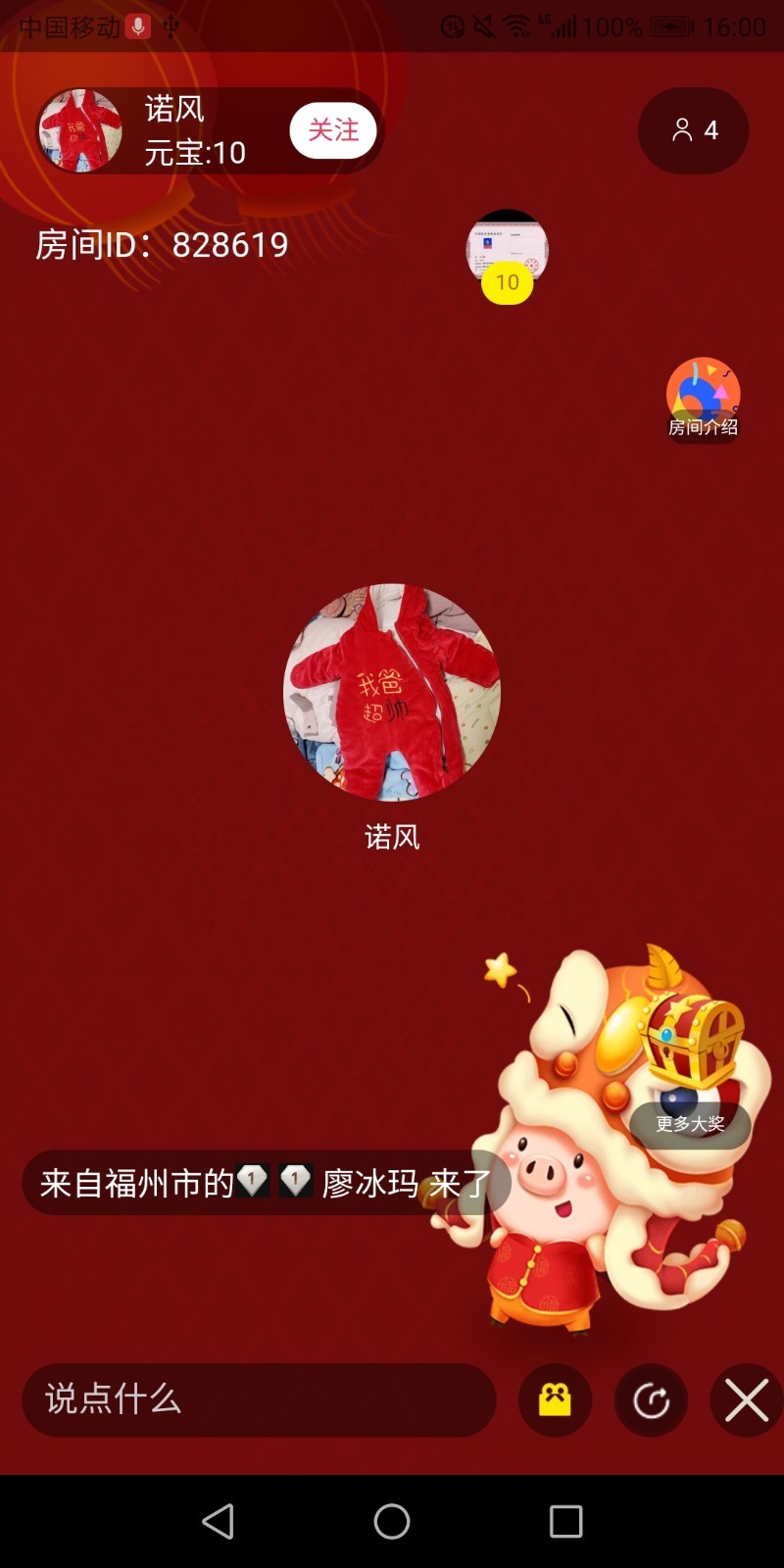Tap the circular share arrow icon

(x=651, y=1400)
